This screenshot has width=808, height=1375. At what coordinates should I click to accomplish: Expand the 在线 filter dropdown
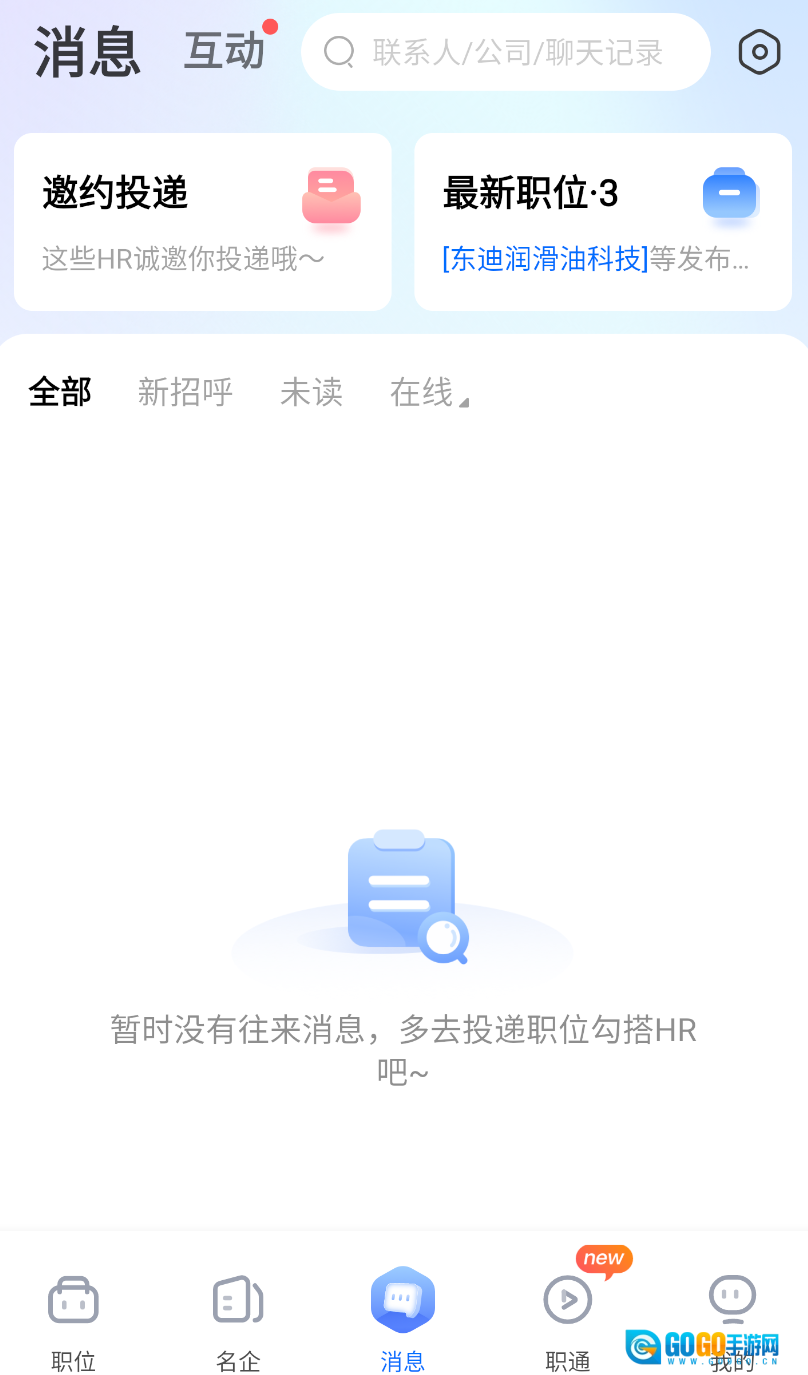point(428,392)
